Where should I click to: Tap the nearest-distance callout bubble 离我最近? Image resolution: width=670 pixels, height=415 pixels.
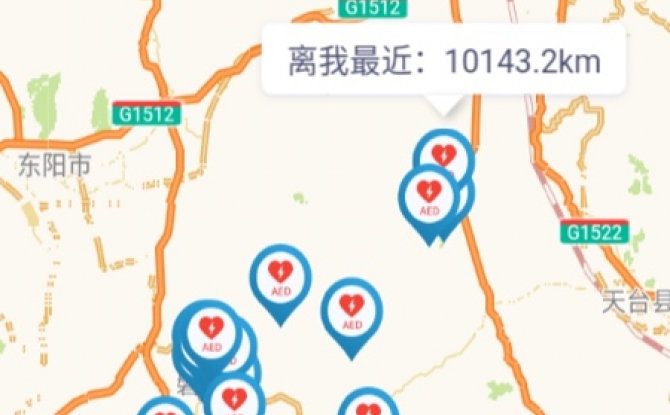click(443, 62)
